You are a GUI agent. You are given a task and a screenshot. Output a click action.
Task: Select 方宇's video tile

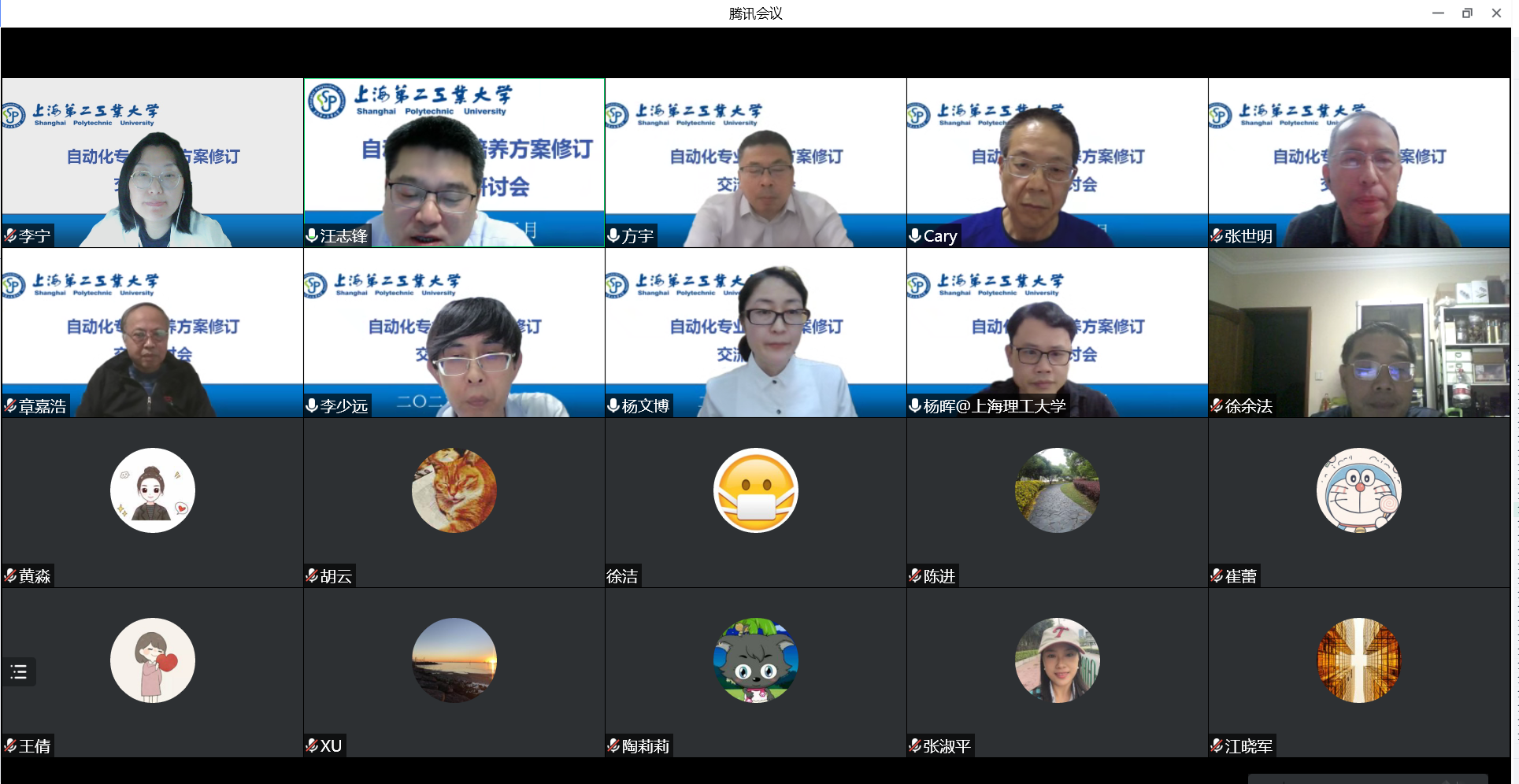click(755, 162)
